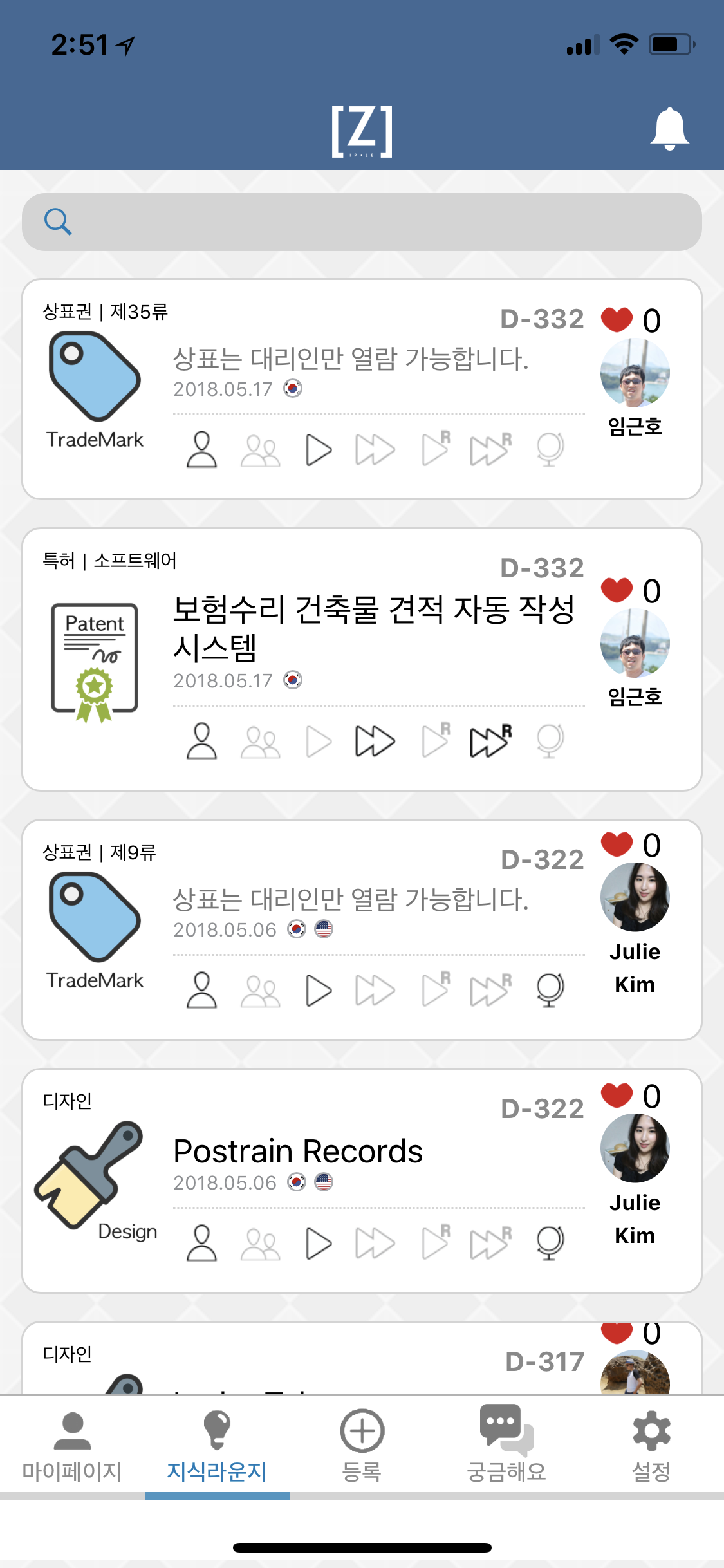724x1568 pixels.
Task: Open the 보험수리 건축물 견적 patent card
Action: 362,660
